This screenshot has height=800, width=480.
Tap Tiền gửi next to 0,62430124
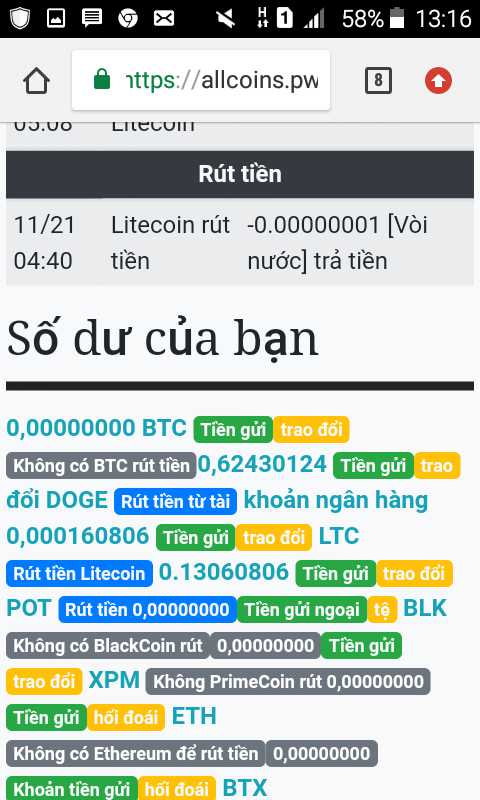tap(373, 465)
